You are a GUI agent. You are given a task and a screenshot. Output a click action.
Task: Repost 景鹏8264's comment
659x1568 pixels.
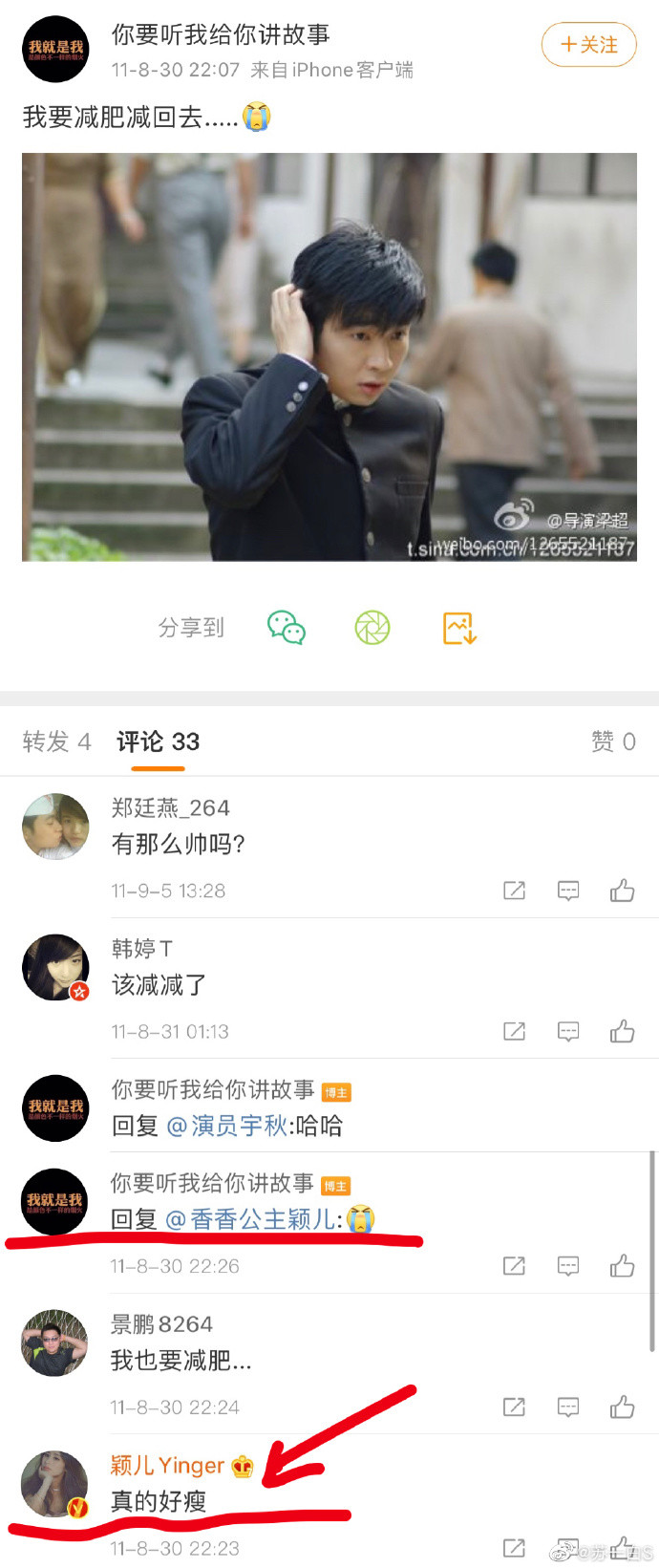click(515, 1407)
